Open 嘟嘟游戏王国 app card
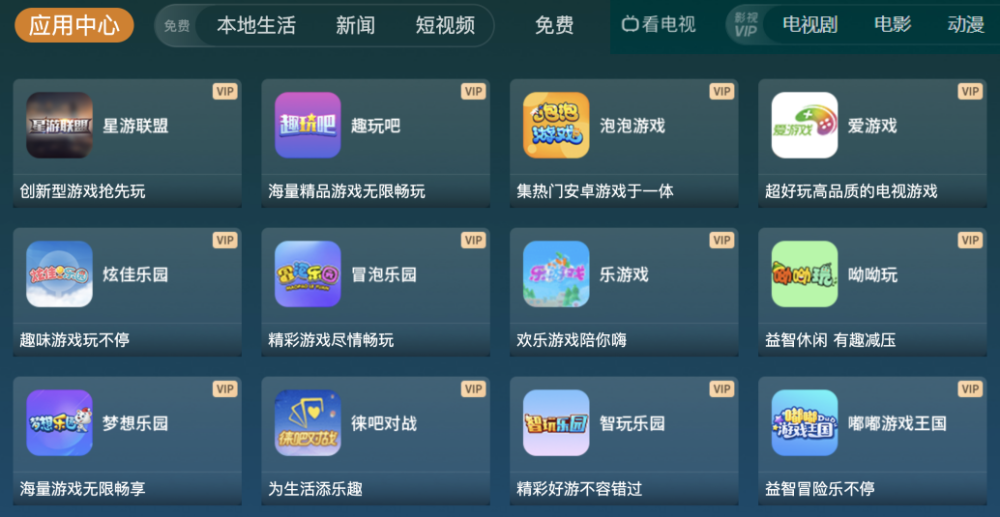Image resolution: width=1000 pixels, height=517 pixels. (871, 440)
